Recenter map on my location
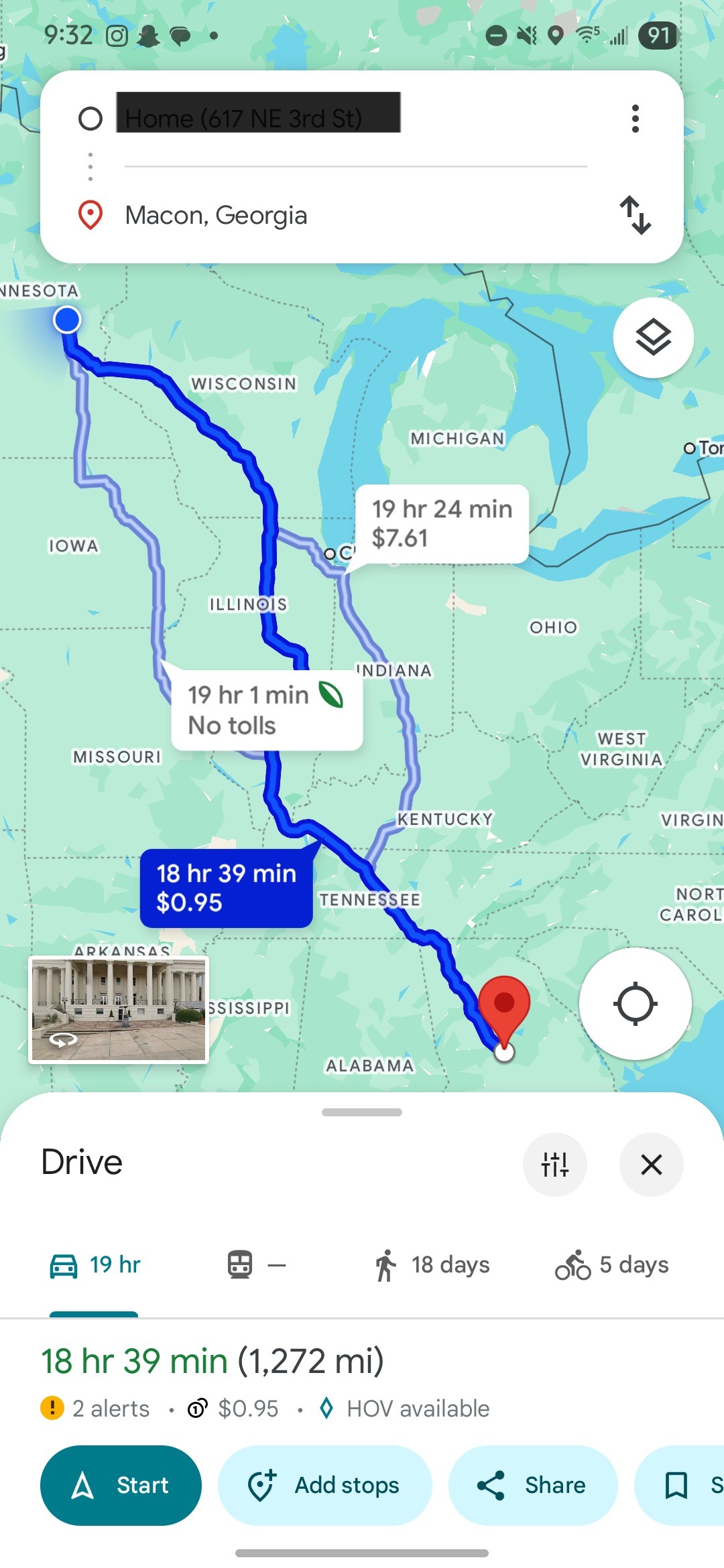Image resolution: width=724 pixels, height=1568 pixels. click(x=635, y=1003)
